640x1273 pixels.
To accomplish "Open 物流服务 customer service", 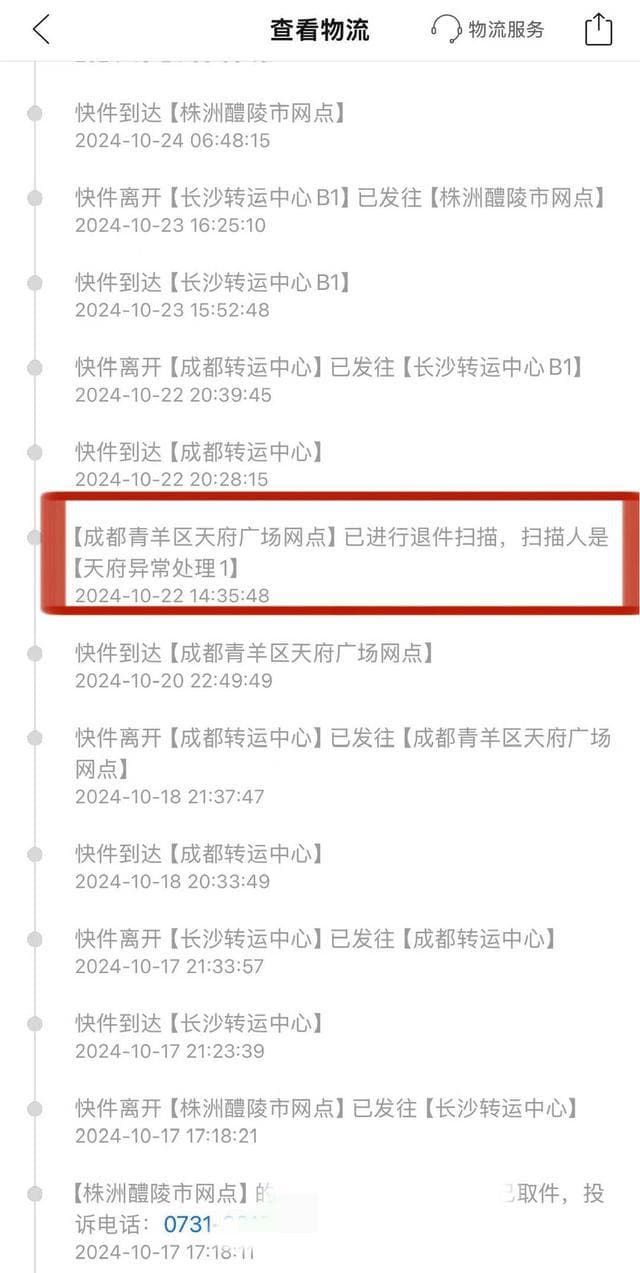I will [488, 30].
